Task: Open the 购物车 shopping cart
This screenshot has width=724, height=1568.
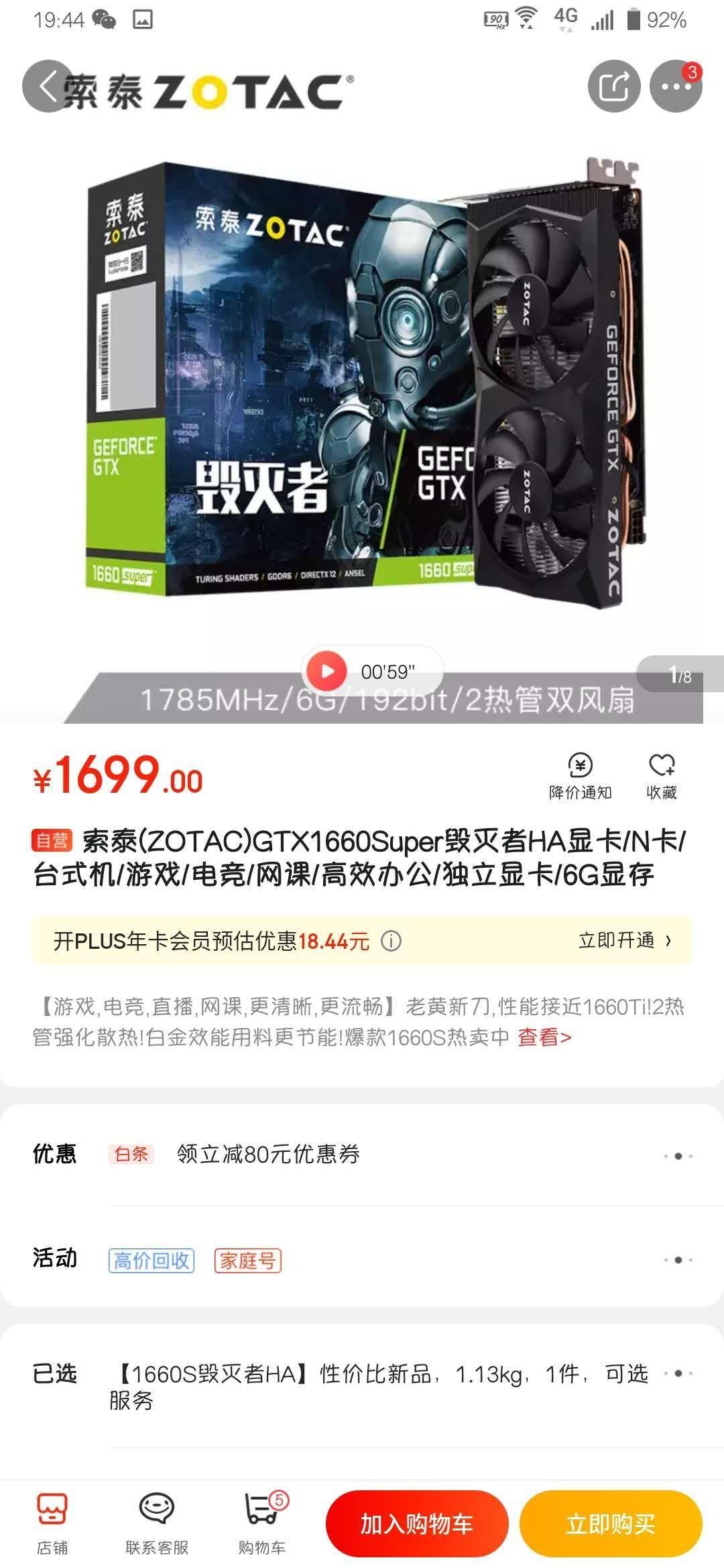Action: [261, 1523]
